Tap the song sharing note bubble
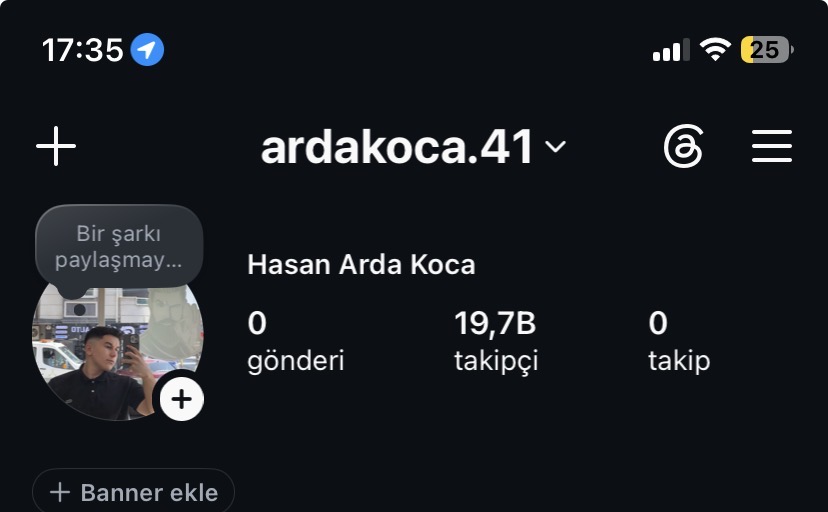This screenshot has height=512, width=828. click(119, 247)
